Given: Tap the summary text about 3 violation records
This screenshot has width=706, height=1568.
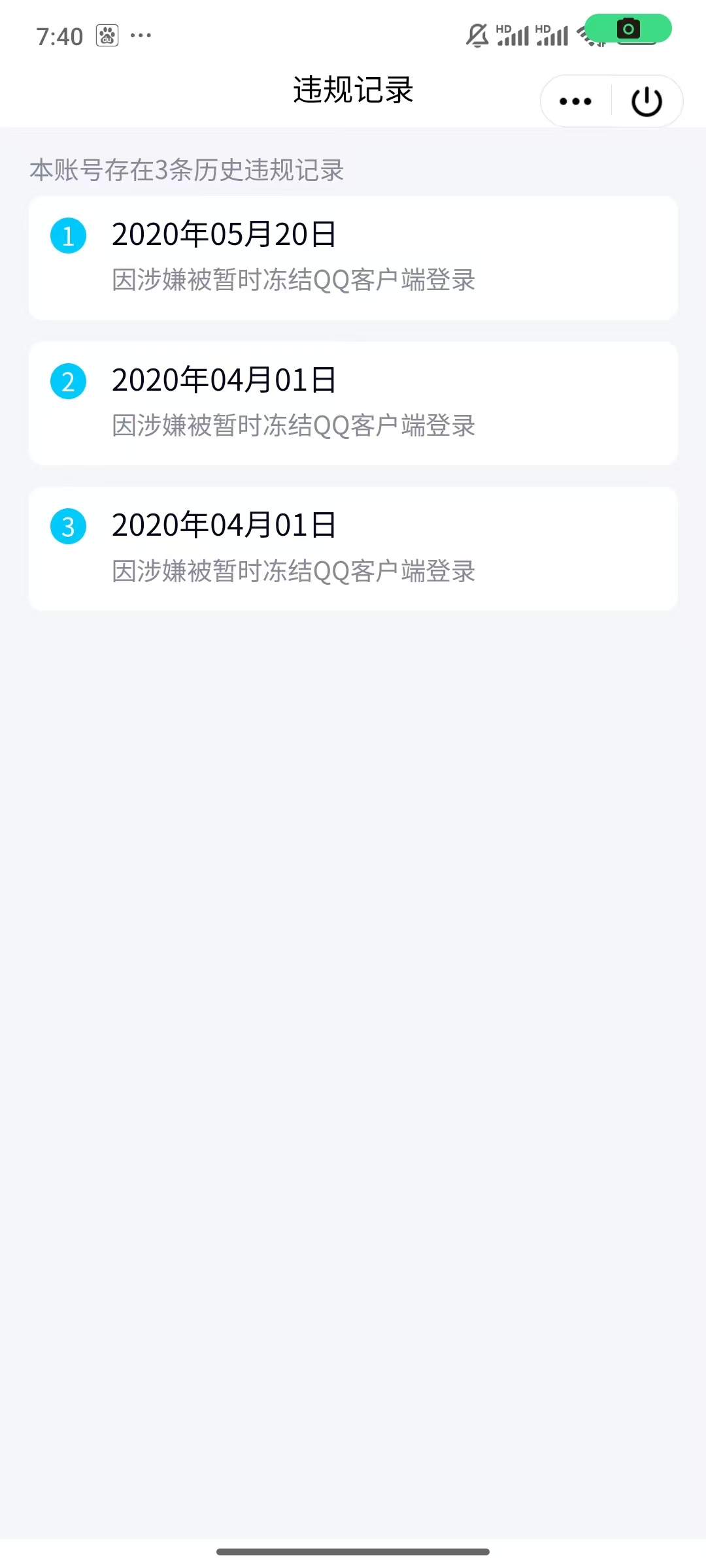Looking at the screenshot, I should click(186, 171).
